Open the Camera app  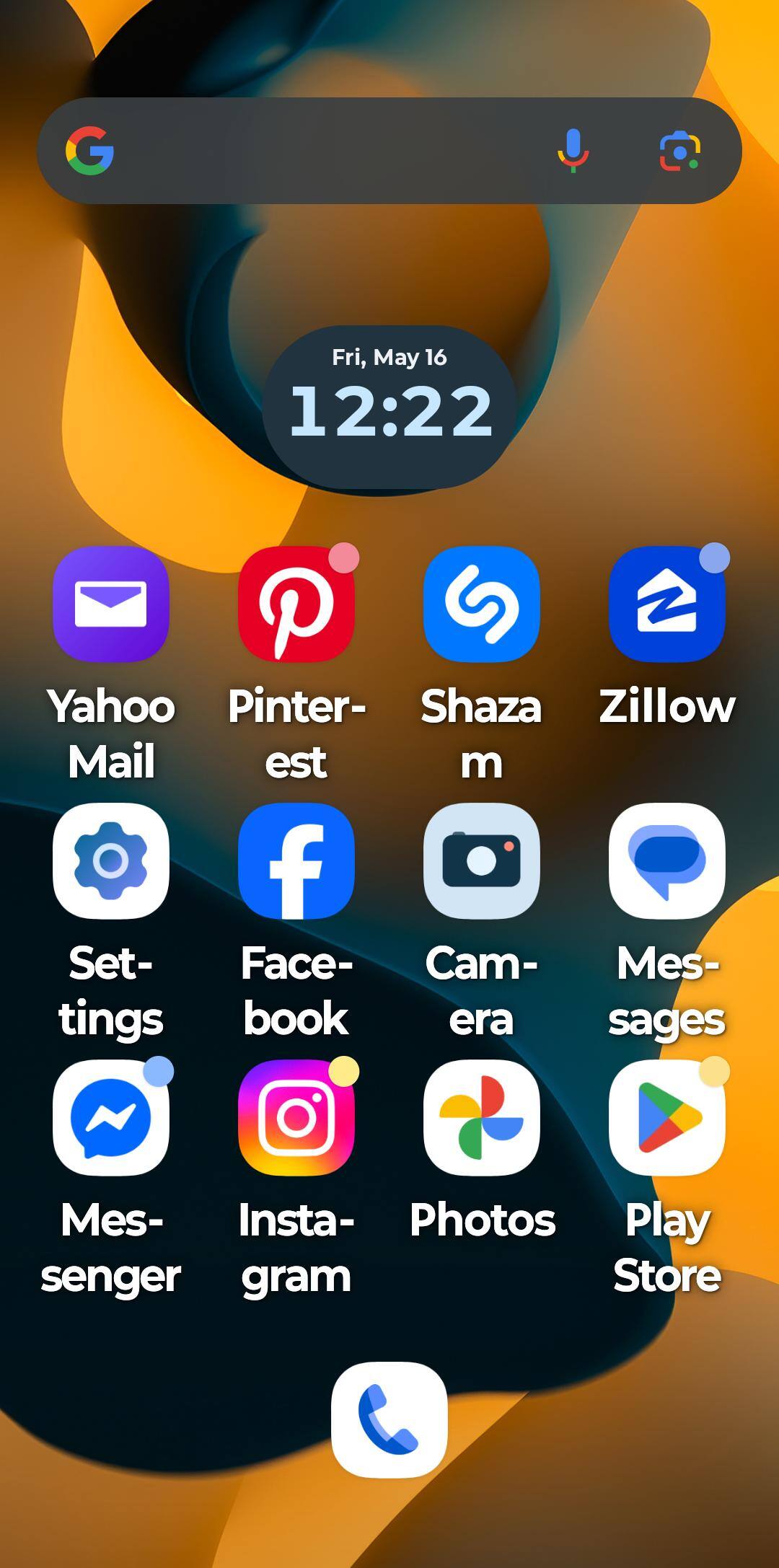click(x=481, y=861)
